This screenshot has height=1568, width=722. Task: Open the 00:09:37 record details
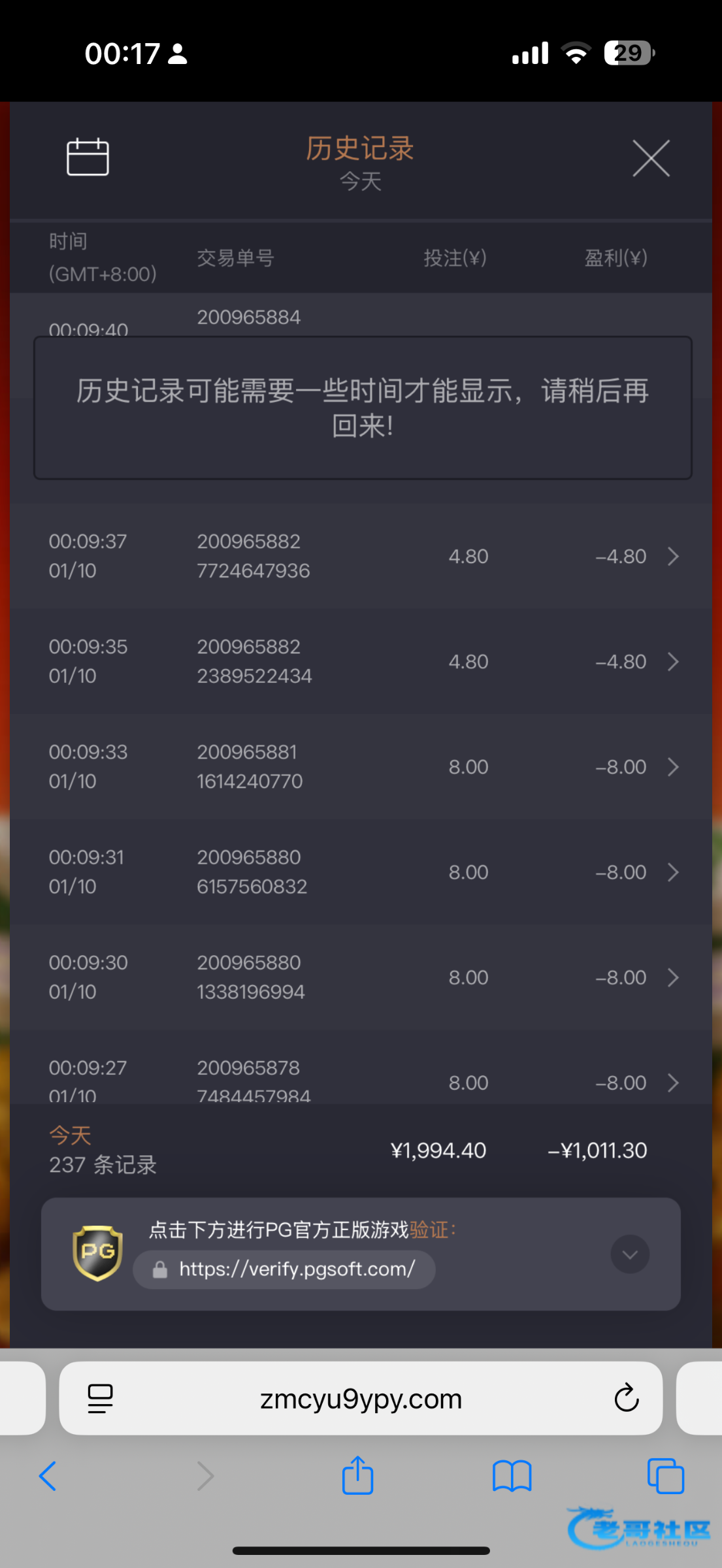coord(673,557)
